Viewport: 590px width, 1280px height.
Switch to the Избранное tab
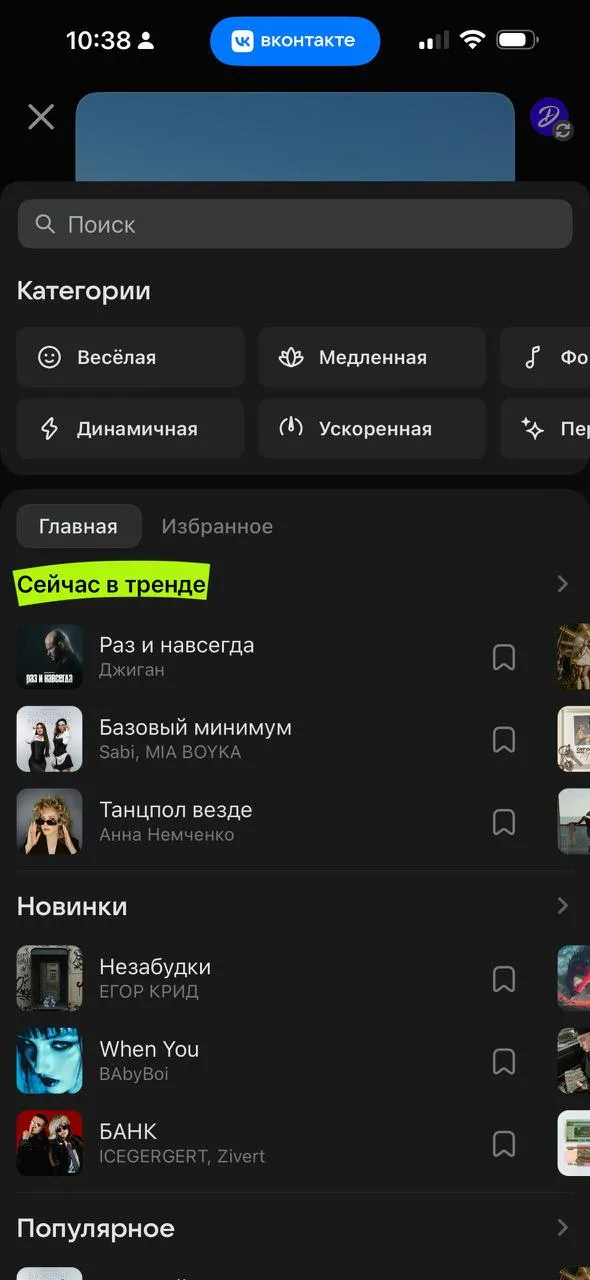pos(217,526)
